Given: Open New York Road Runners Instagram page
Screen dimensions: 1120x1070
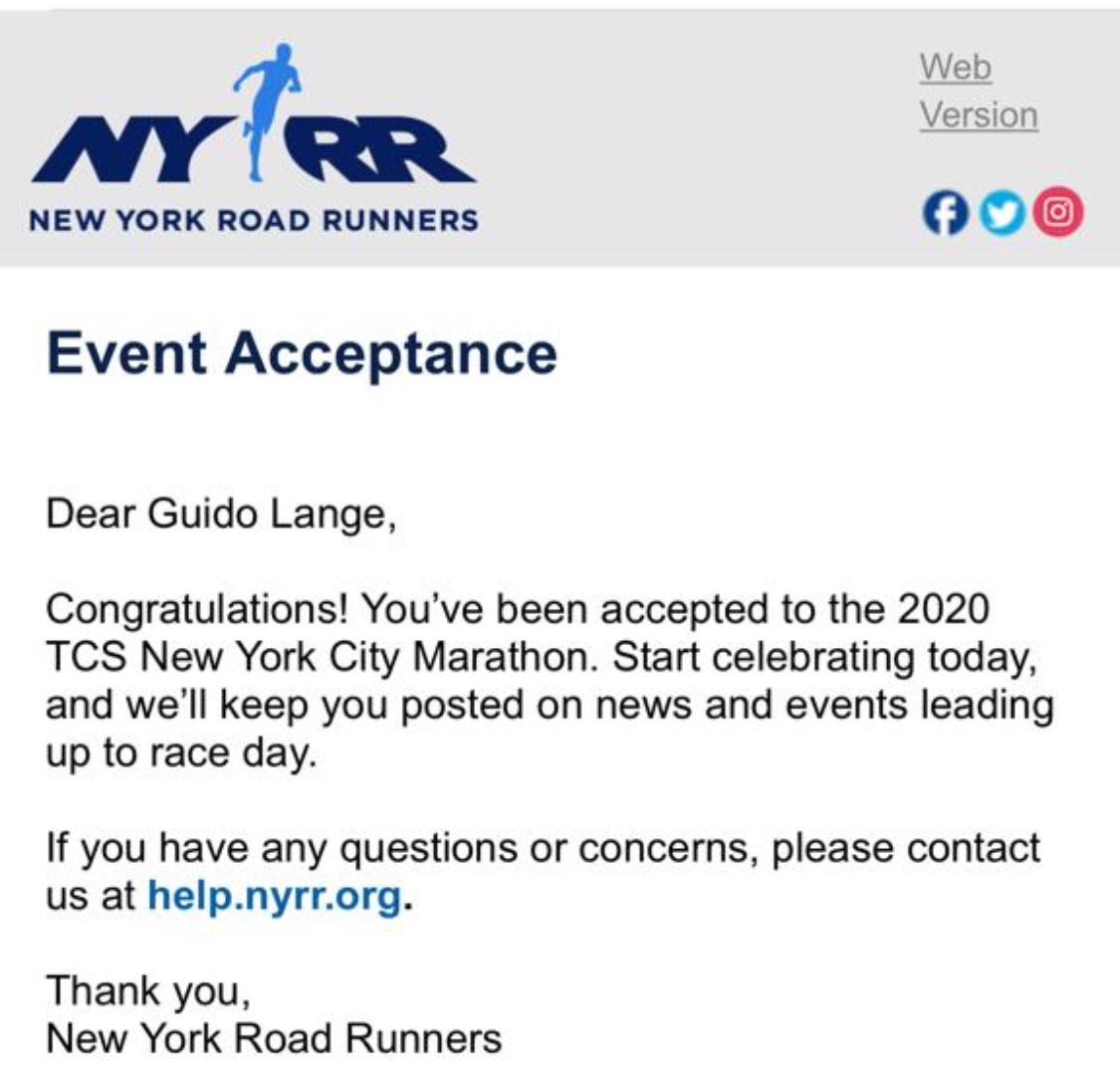Looking at the screenshot, I should 1059,213.
